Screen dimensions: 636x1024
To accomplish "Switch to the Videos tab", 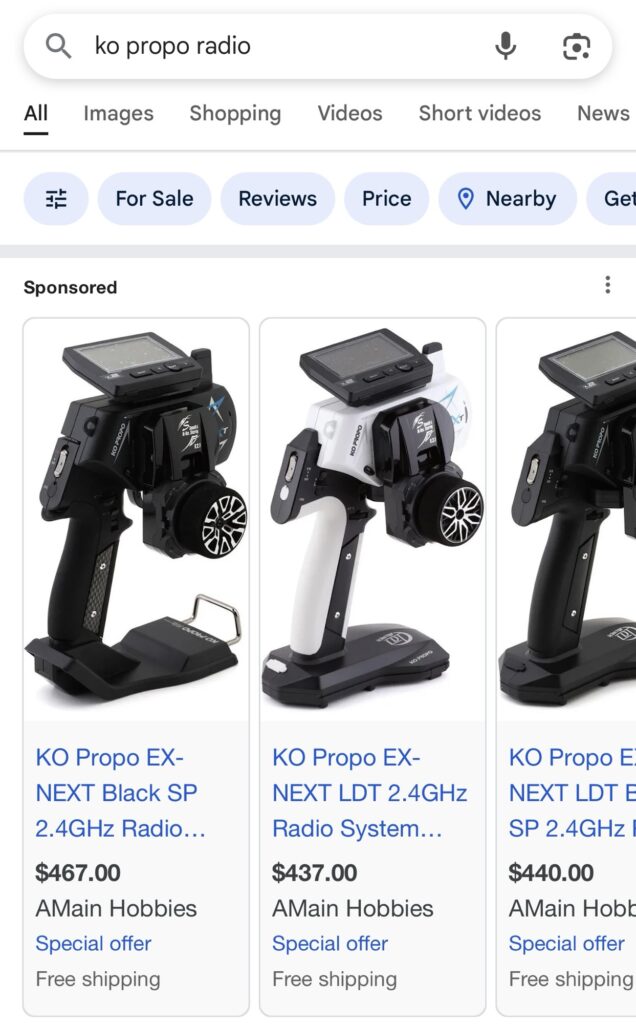I will (350, 113).
